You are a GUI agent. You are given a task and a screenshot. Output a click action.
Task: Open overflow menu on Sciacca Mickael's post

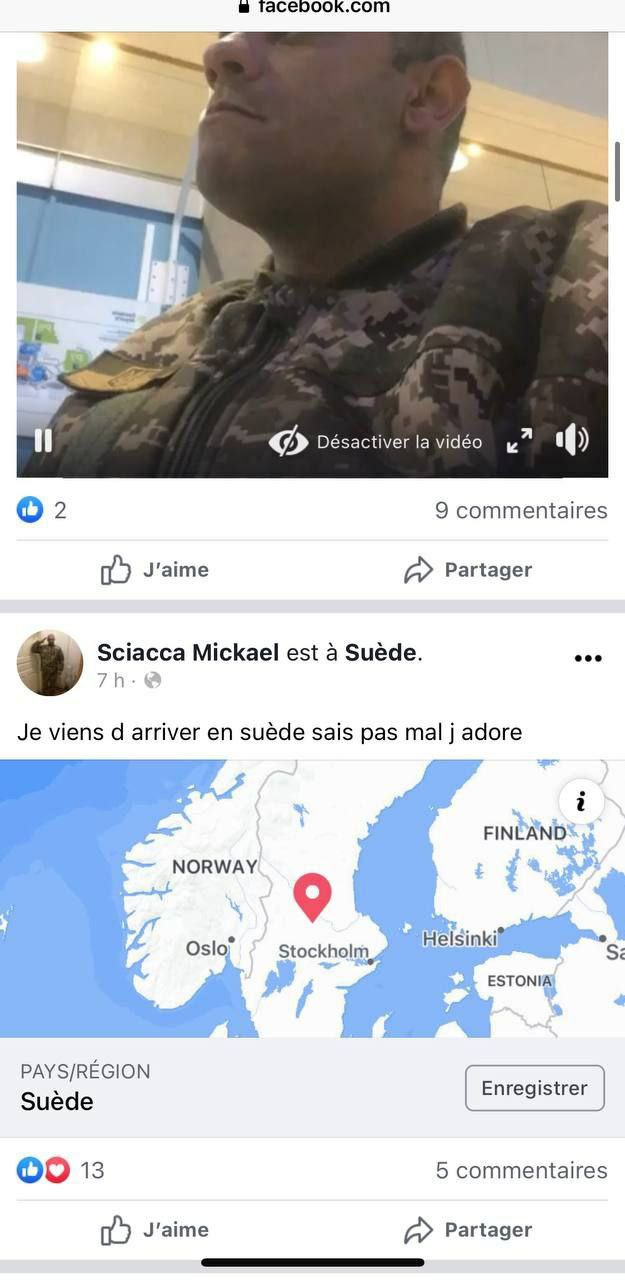click(588, 658)
